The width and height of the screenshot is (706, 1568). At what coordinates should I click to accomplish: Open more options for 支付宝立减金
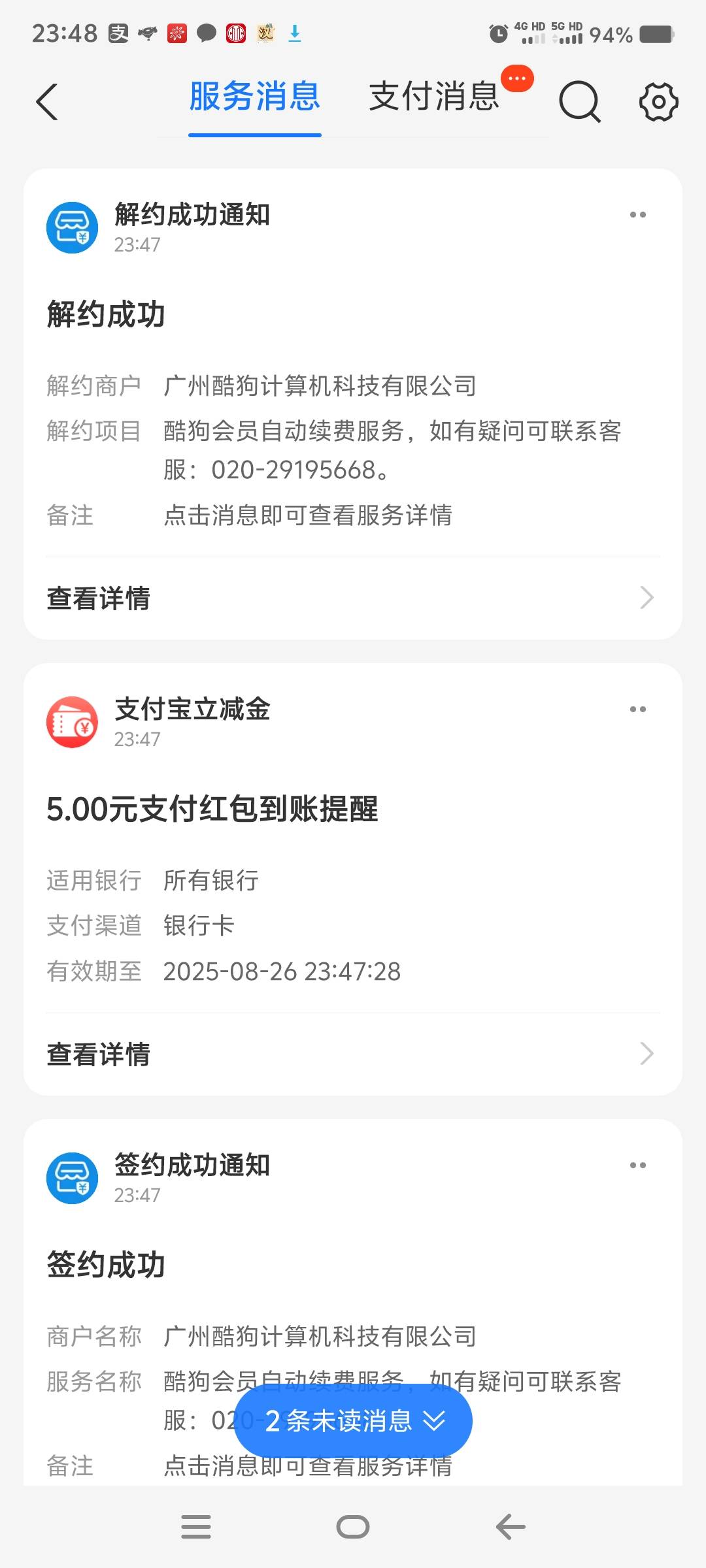coord(638,710)
